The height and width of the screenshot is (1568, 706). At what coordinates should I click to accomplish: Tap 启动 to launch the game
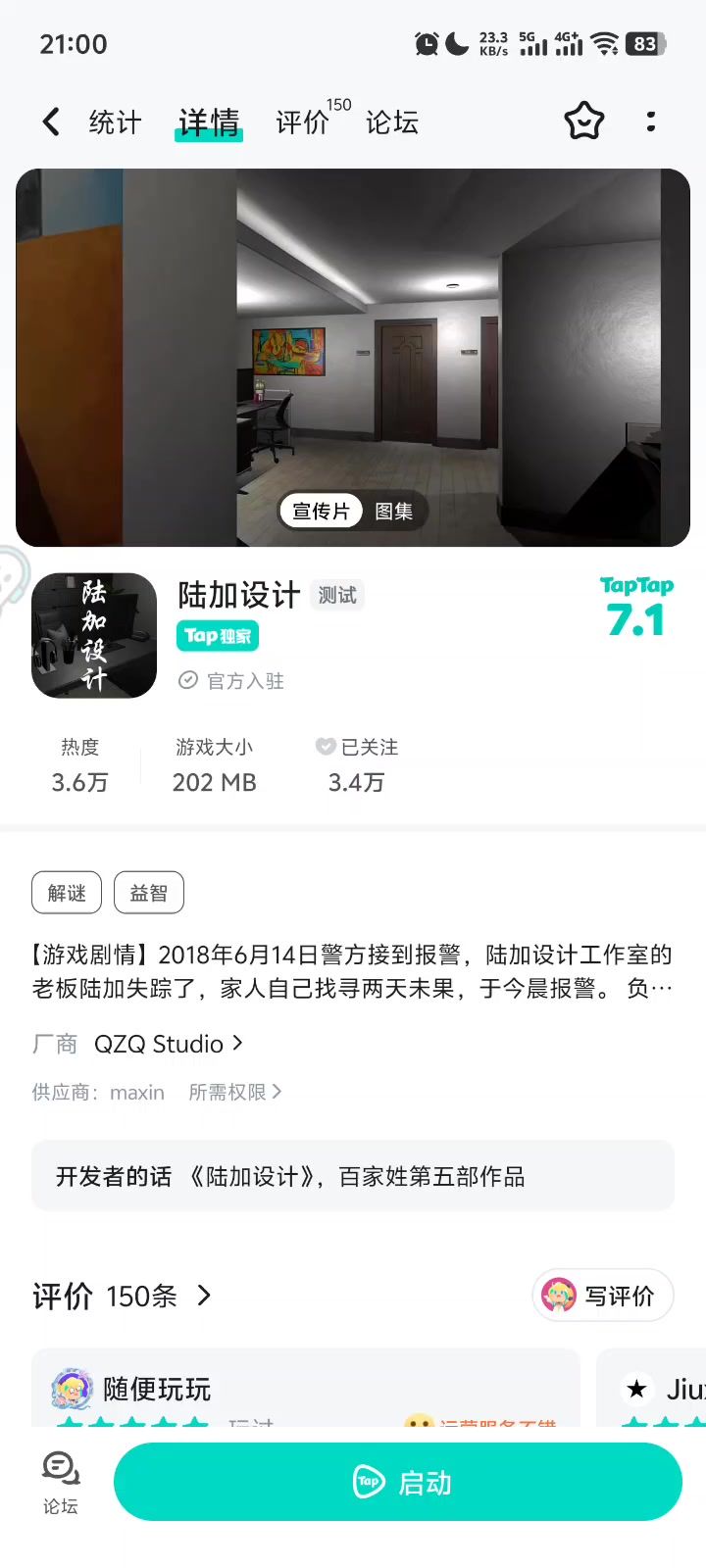click(x=398, y=1483)
